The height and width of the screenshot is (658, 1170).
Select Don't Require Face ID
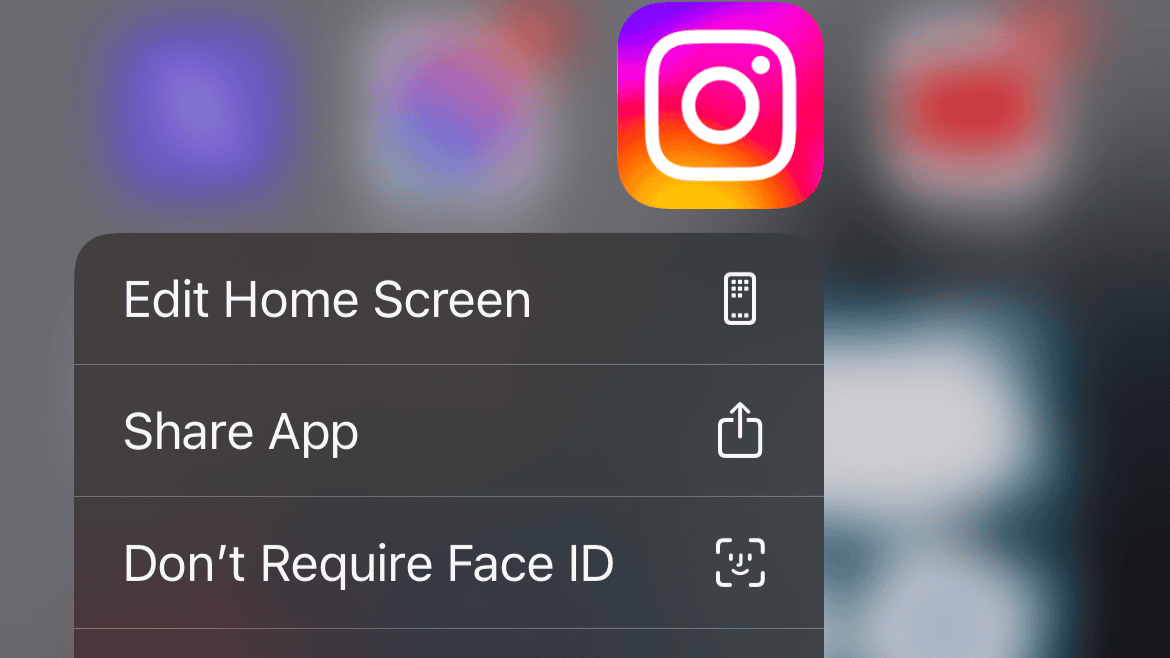(448, 563)
